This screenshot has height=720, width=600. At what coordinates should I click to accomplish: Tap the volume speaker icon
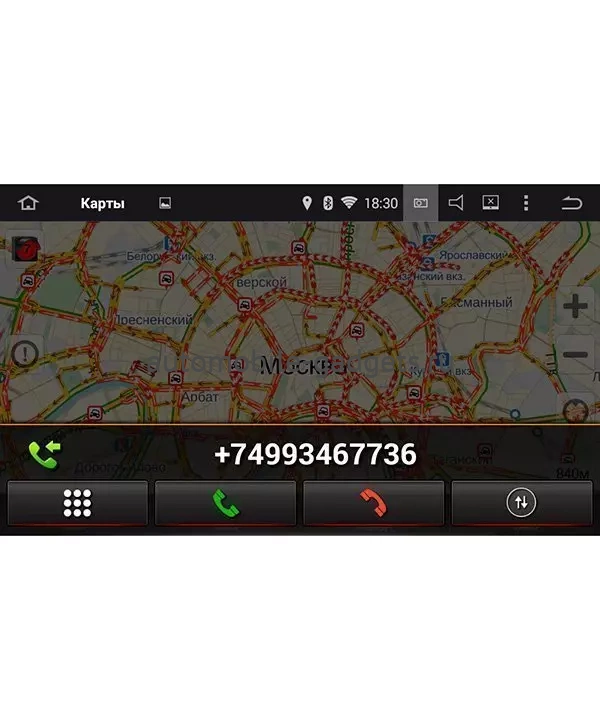point(456,203)
